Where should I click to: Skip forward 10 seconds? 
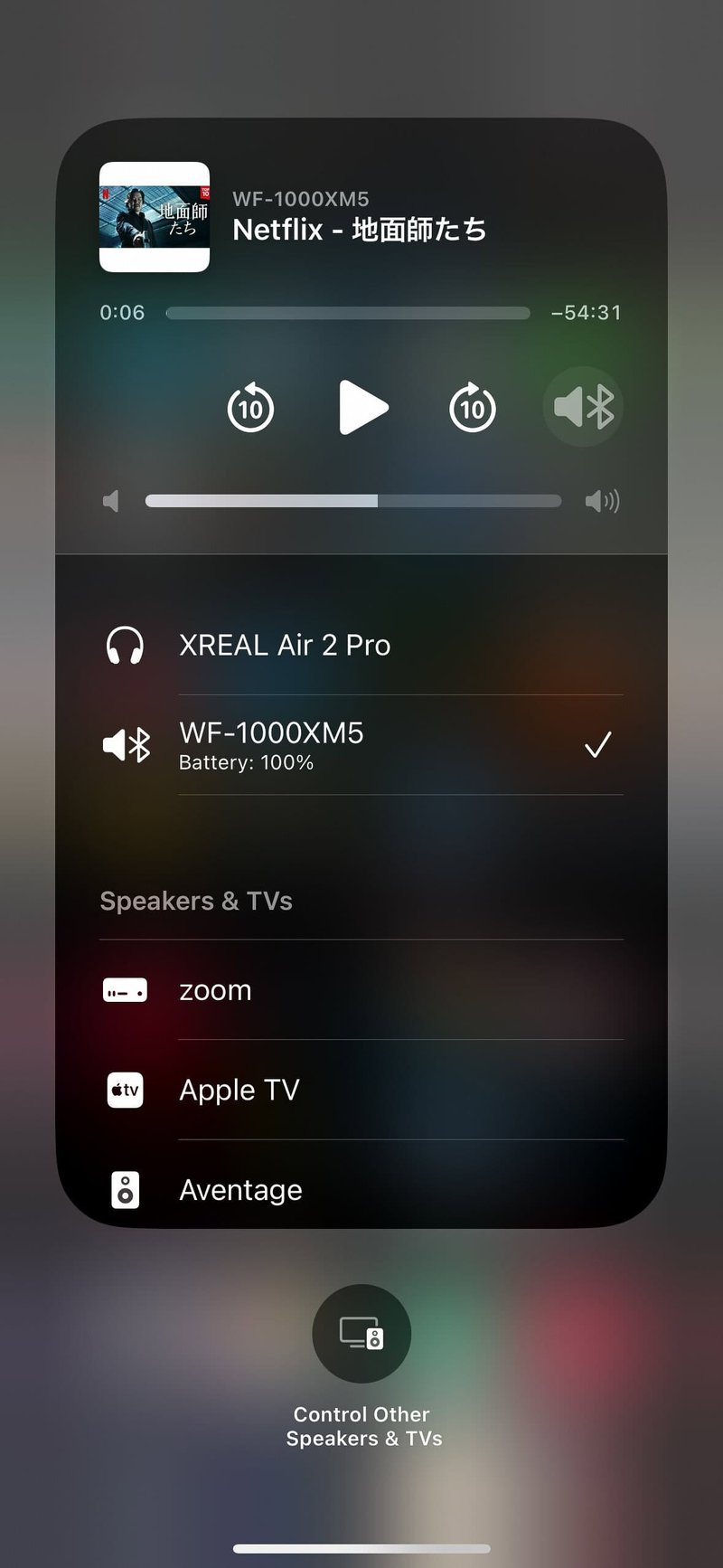coord(472,408)
